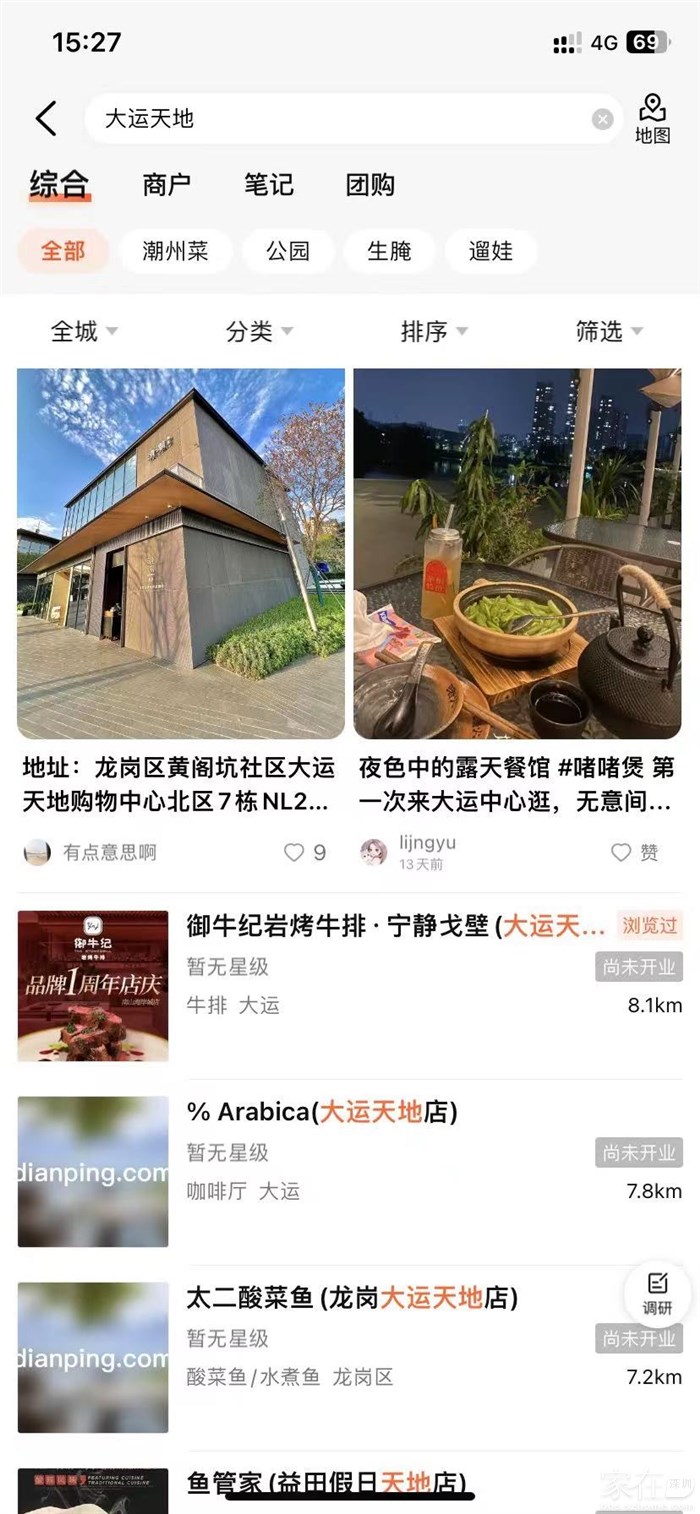Viewport: 700px width, 1514px height.
Task: Expand the 全城 area dropdown
Action: tap(84, 331)
